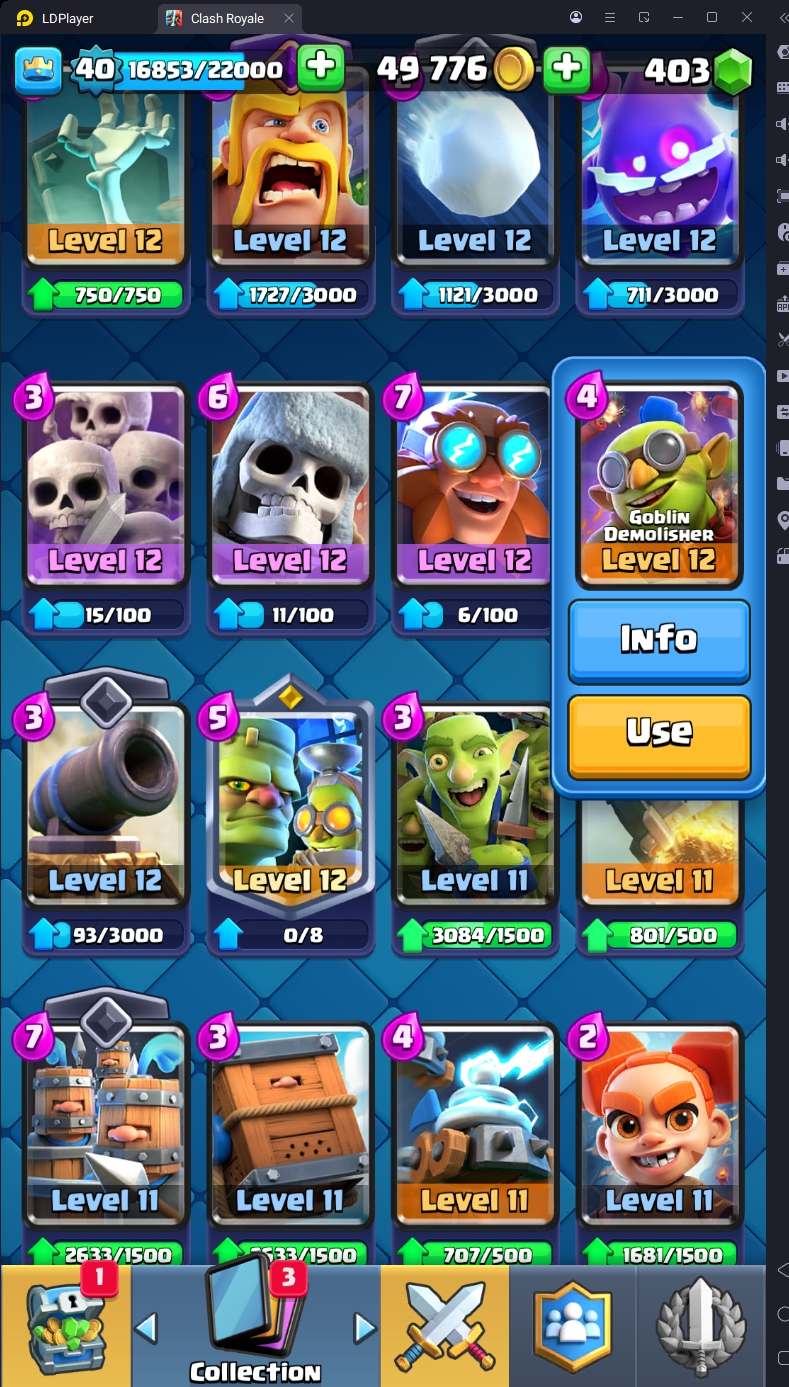Go to the Battle crossed-swords tab

coord(445,1326)
